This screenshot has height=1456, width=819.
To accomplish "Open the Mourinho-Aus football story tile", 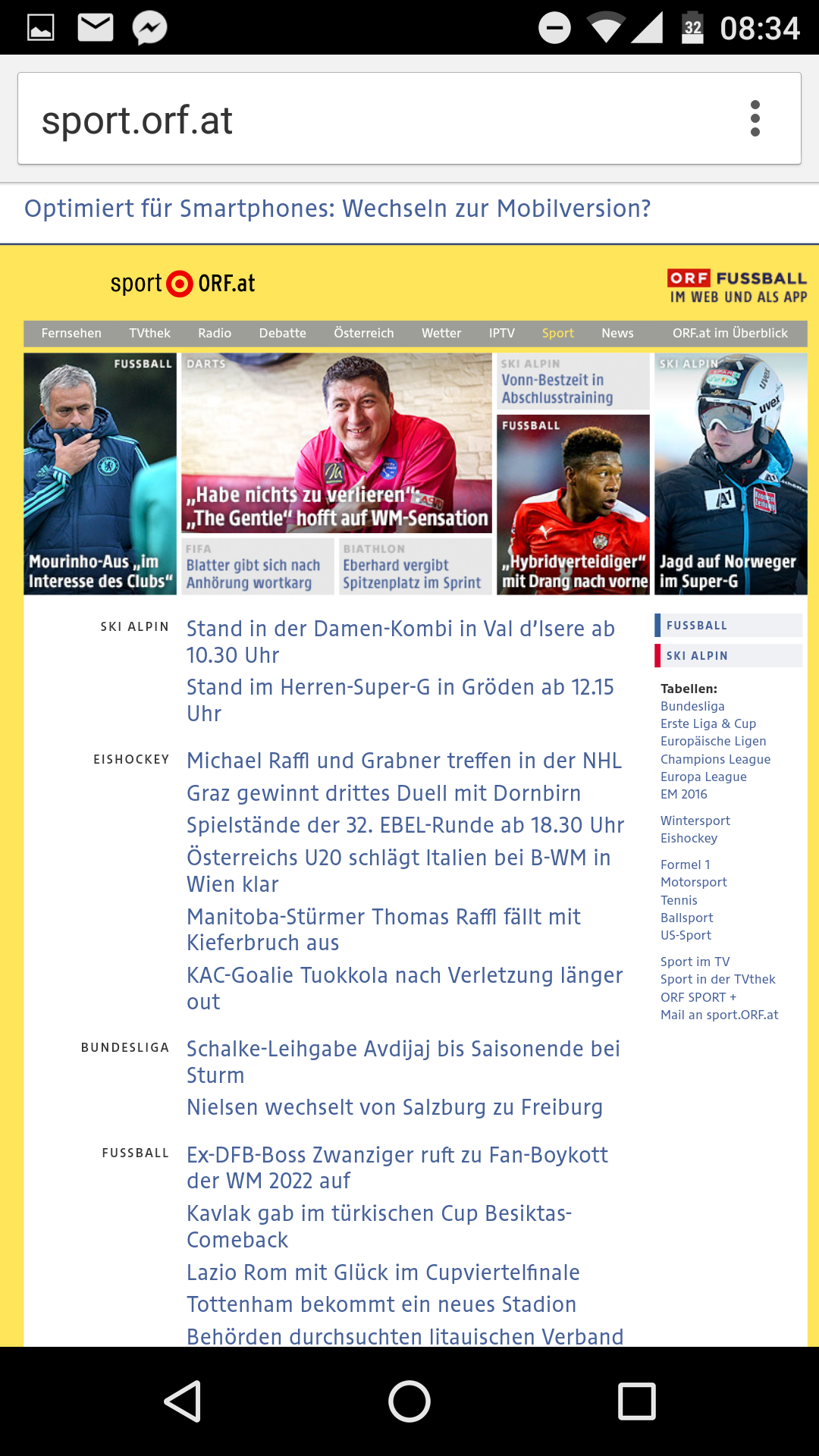I will click(100, 474).
